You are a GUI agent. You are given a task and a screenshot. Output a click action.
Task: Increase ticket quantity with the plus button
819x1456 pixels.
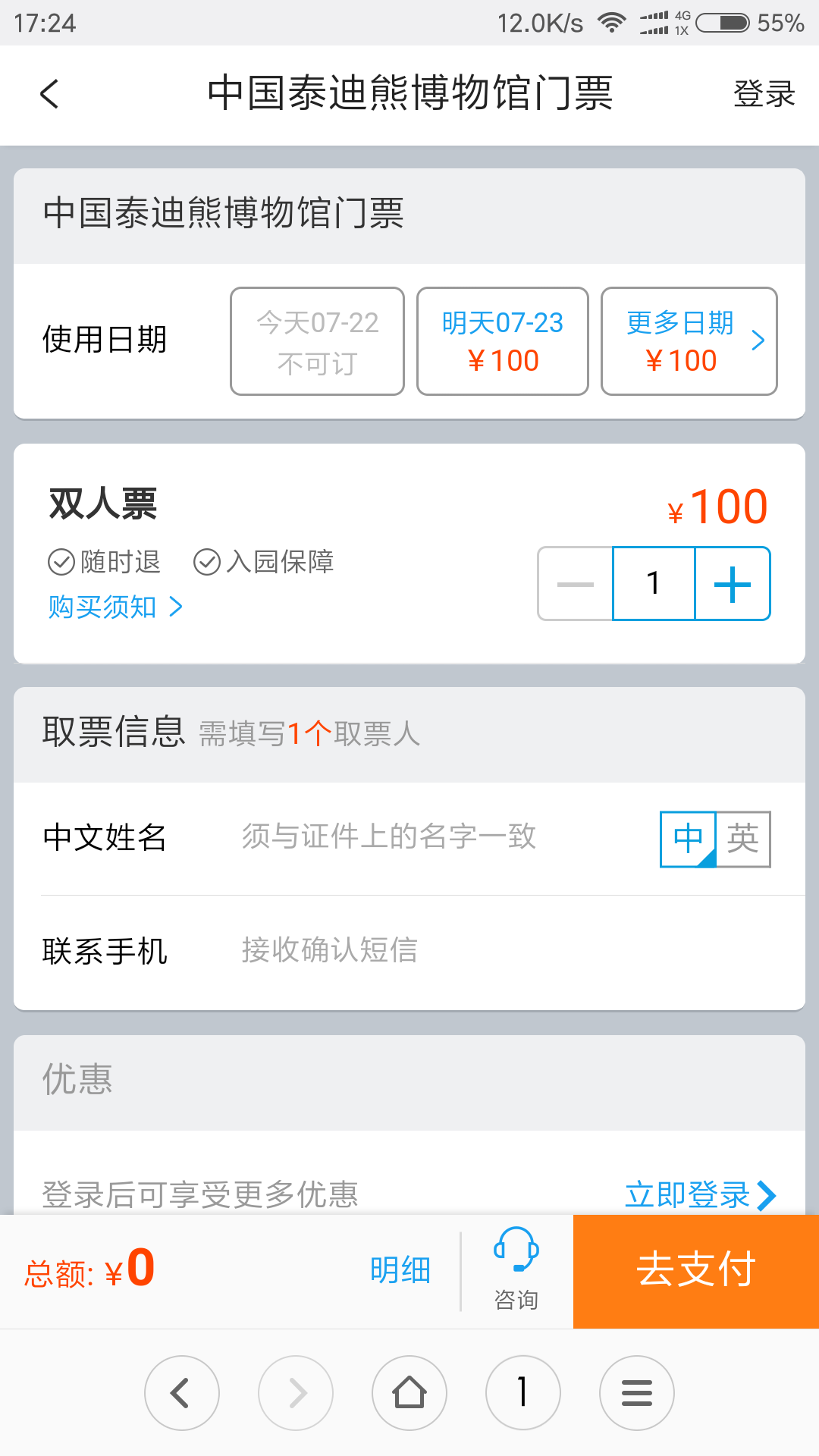pos(733,584)
